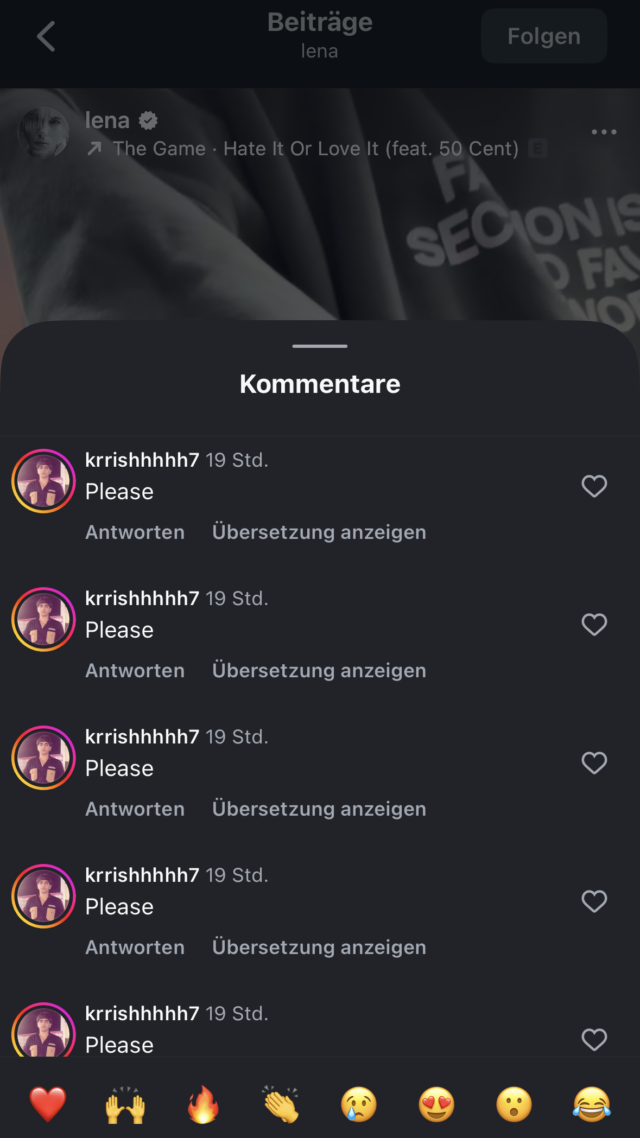React with the red heart emoji
640x1138 pixels.
[x=47, y=1105]
